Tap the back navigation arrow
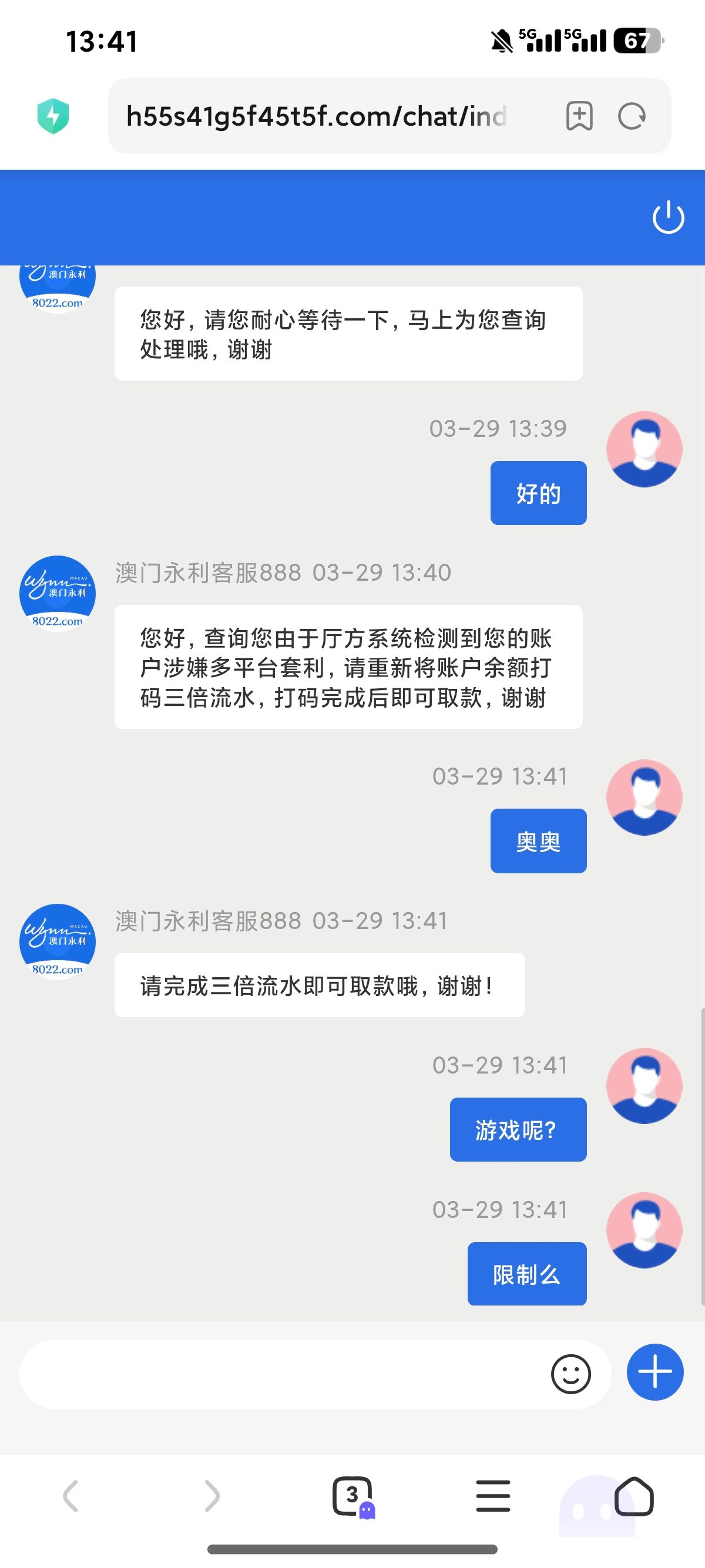Viewport: 705px width, 1568px height. tap(71, 1496)
